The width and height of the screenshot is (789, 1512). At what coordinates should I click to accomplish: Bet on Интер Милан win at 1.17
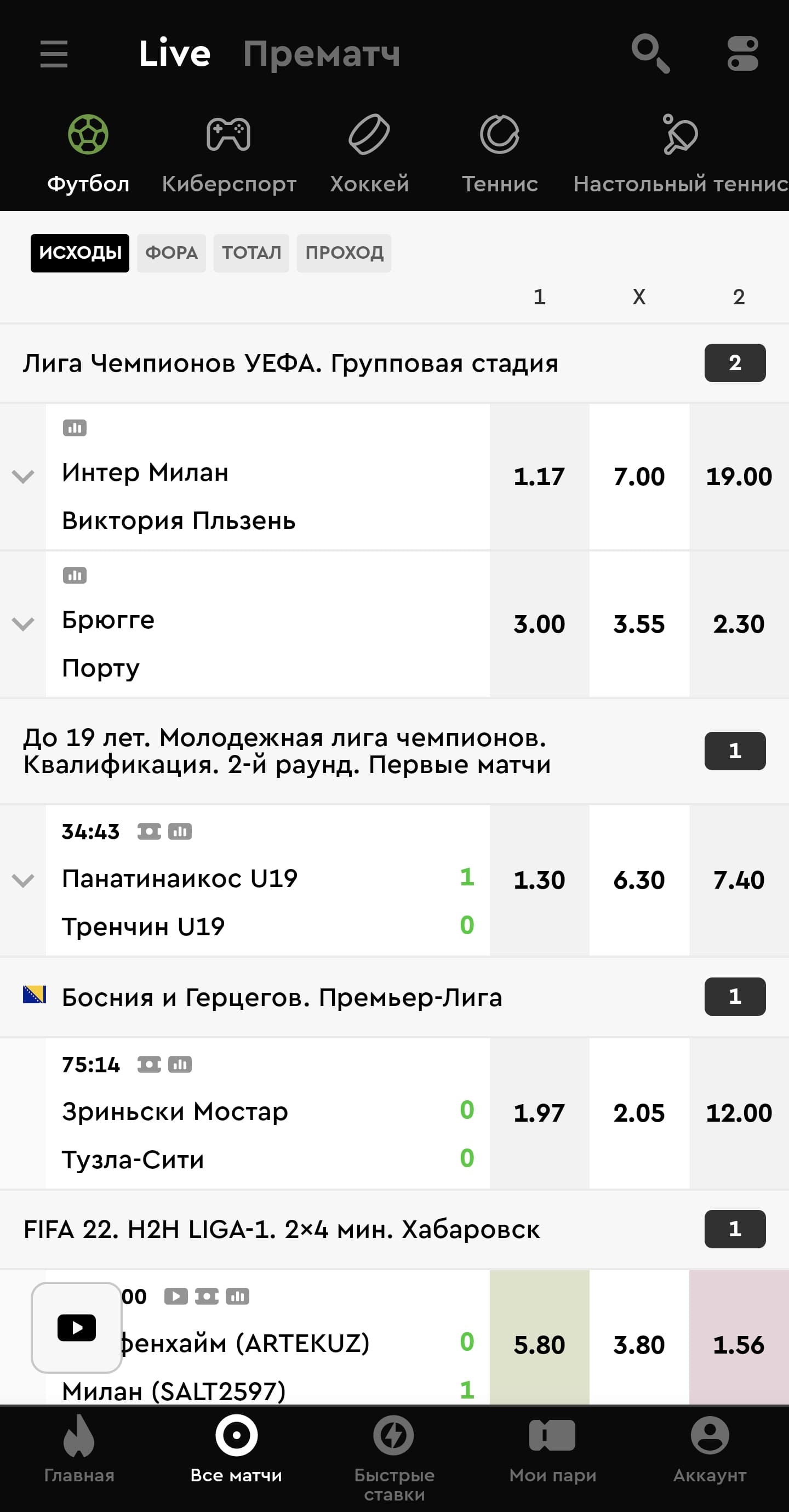point(539,476)
